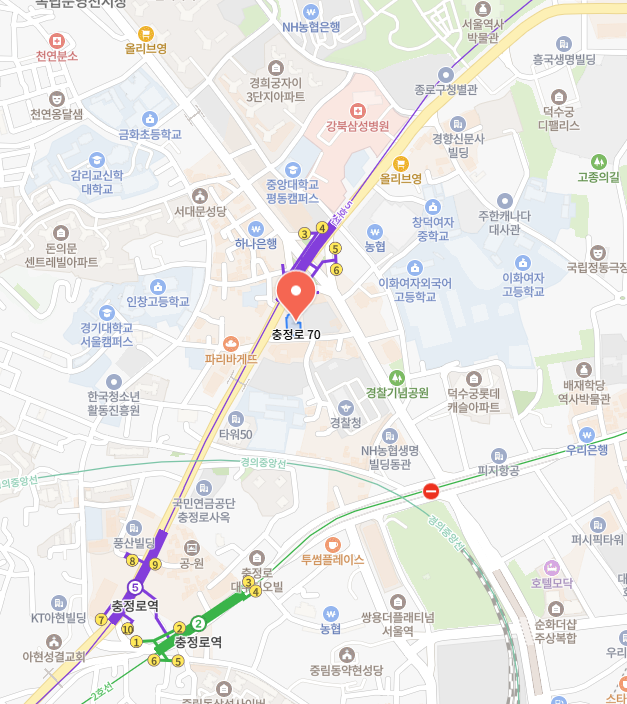Tap the red location pin at 충정로 70
The image size is (627, 704).
coord(295,291)
